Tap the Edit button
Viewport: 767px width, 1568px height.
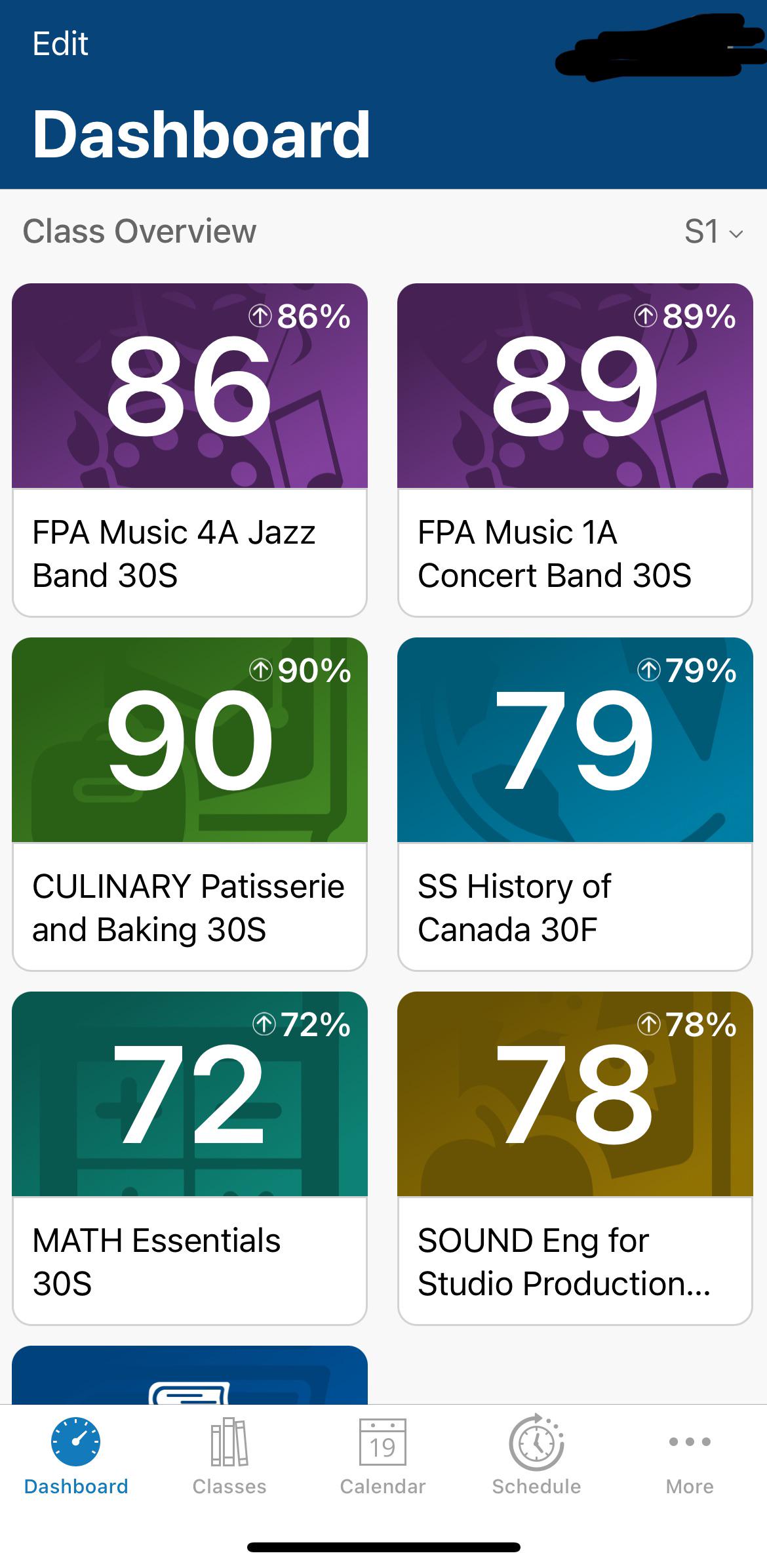tap(59, 43)
